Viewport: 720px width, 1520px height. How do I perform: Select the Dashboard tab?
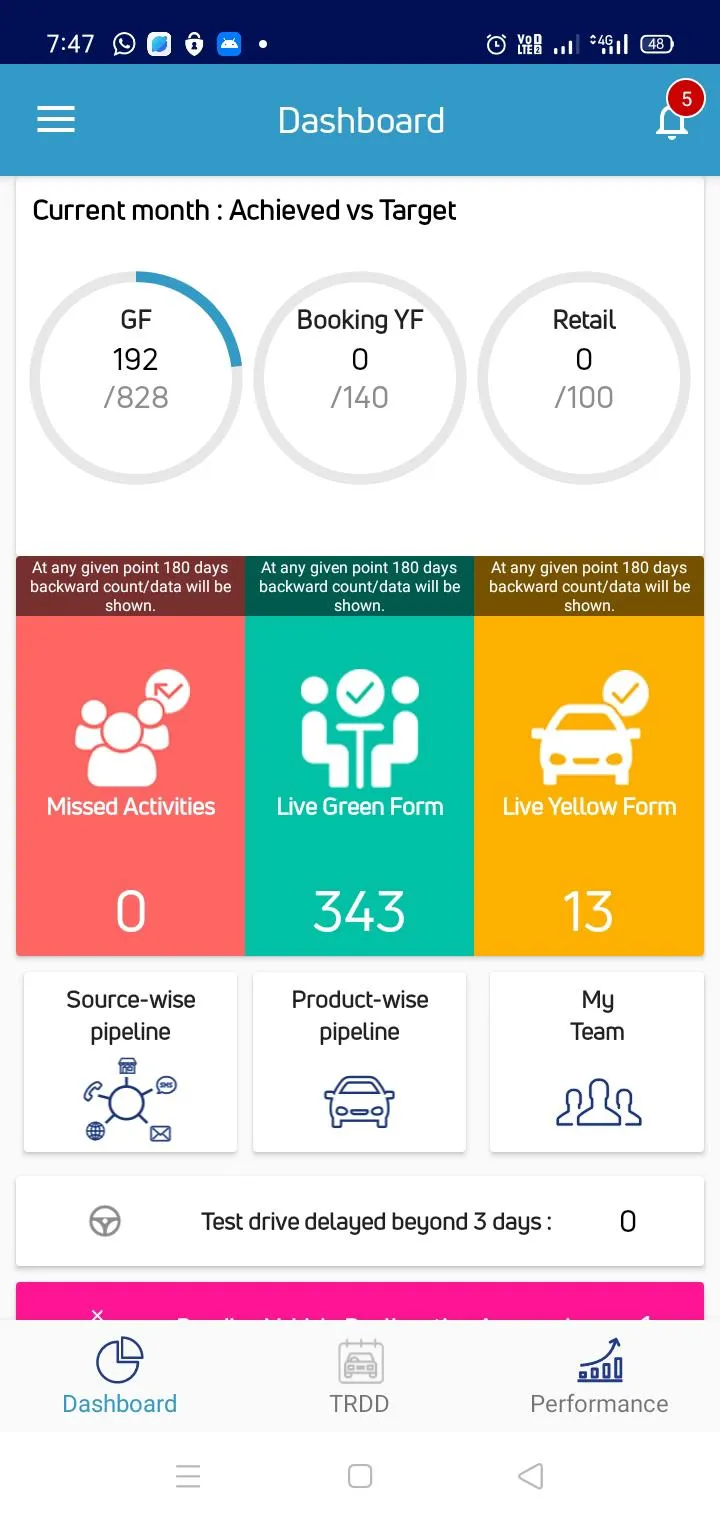(x=120, y=1377)
